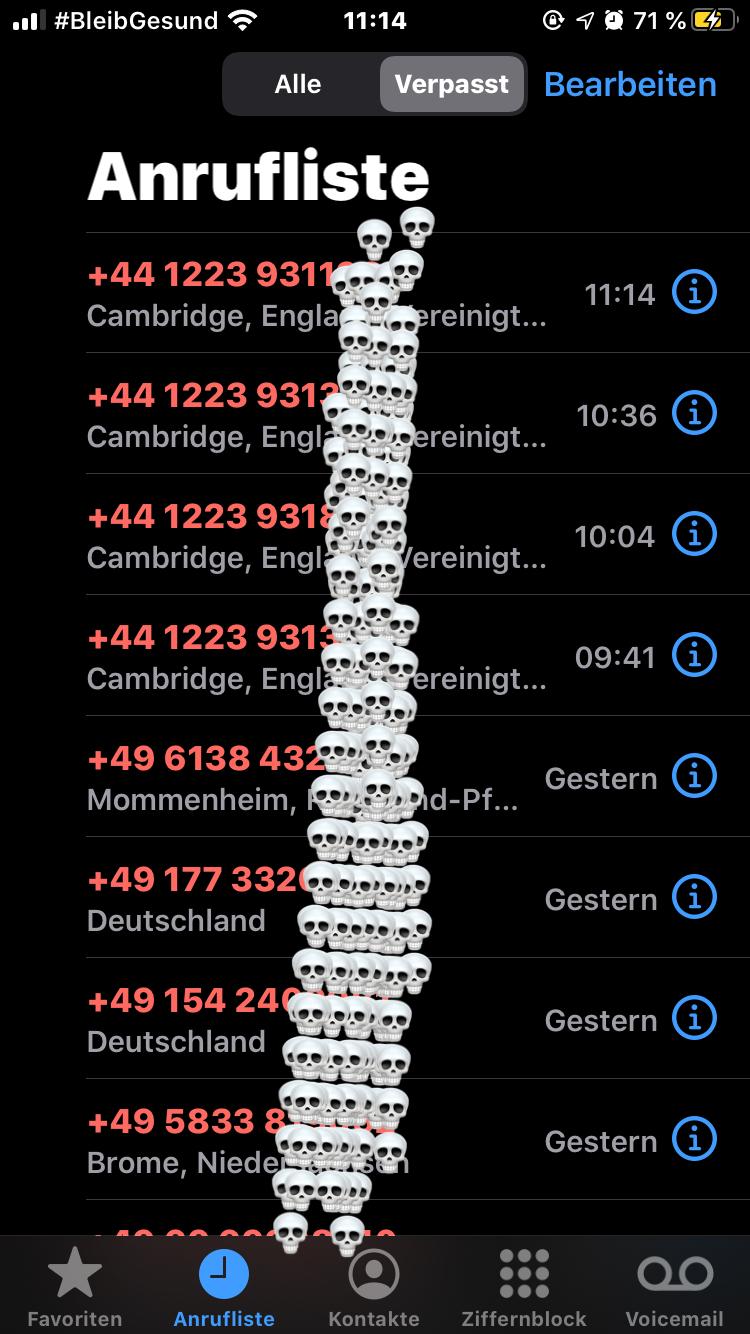The width and height of the screenshot is (750, 1334).
Task: Switch to the Voicemail tab
Action: pos(674,1288)
